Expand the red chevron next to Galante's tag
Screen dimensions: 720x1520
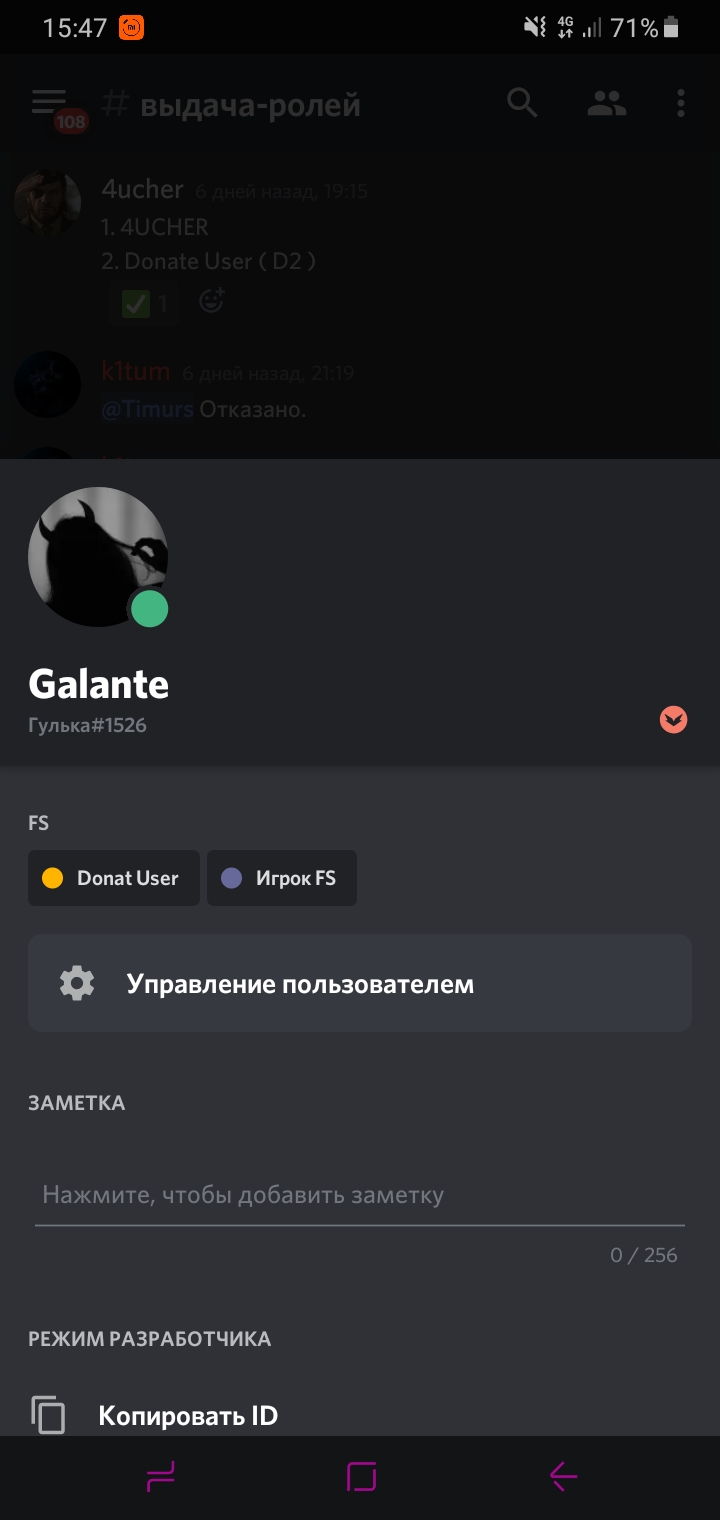[673, 719]
